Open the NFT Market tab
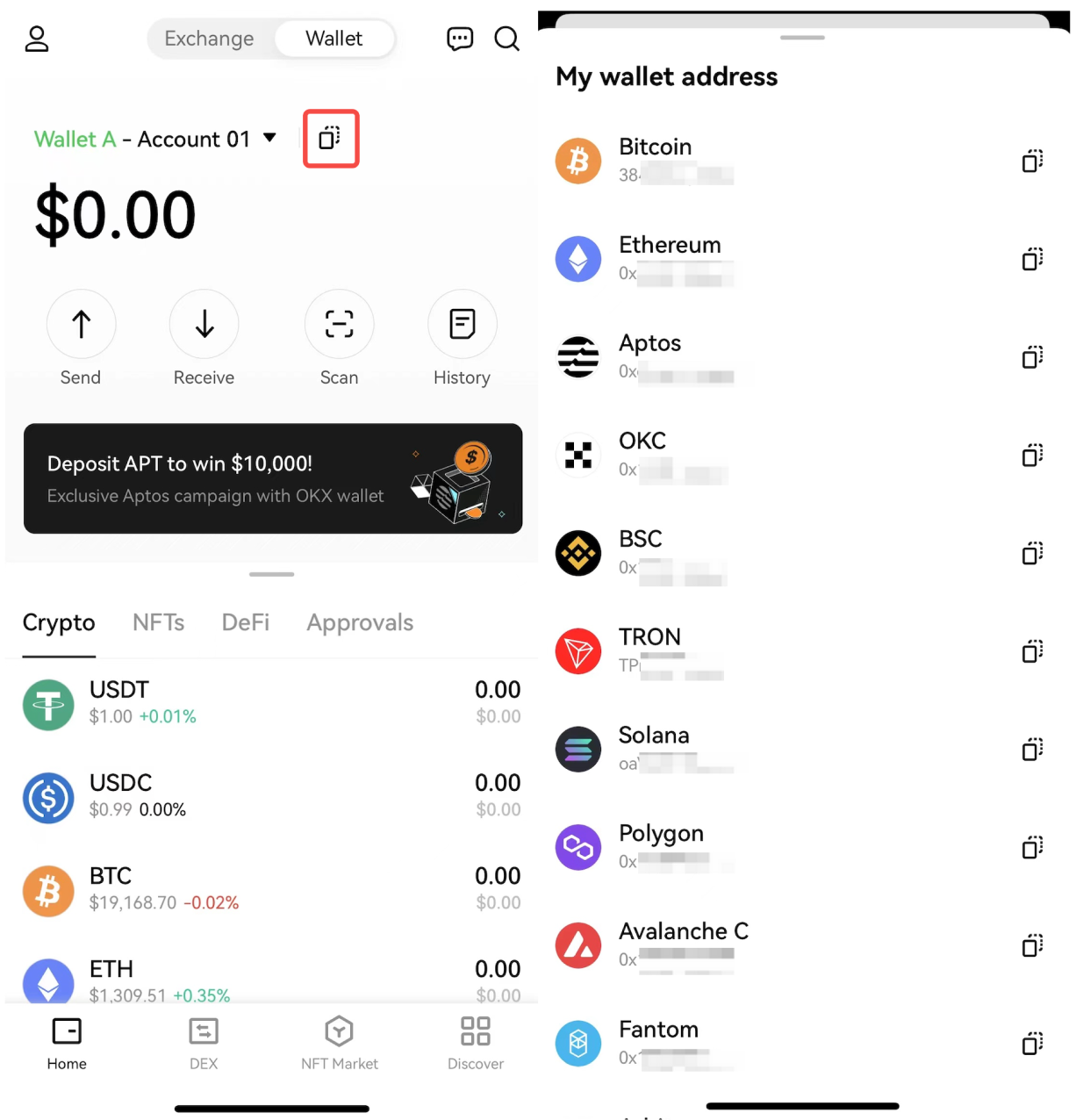Image resolution: width=1083 pixels, height=1120 pixels. [x=340, y=1043]
